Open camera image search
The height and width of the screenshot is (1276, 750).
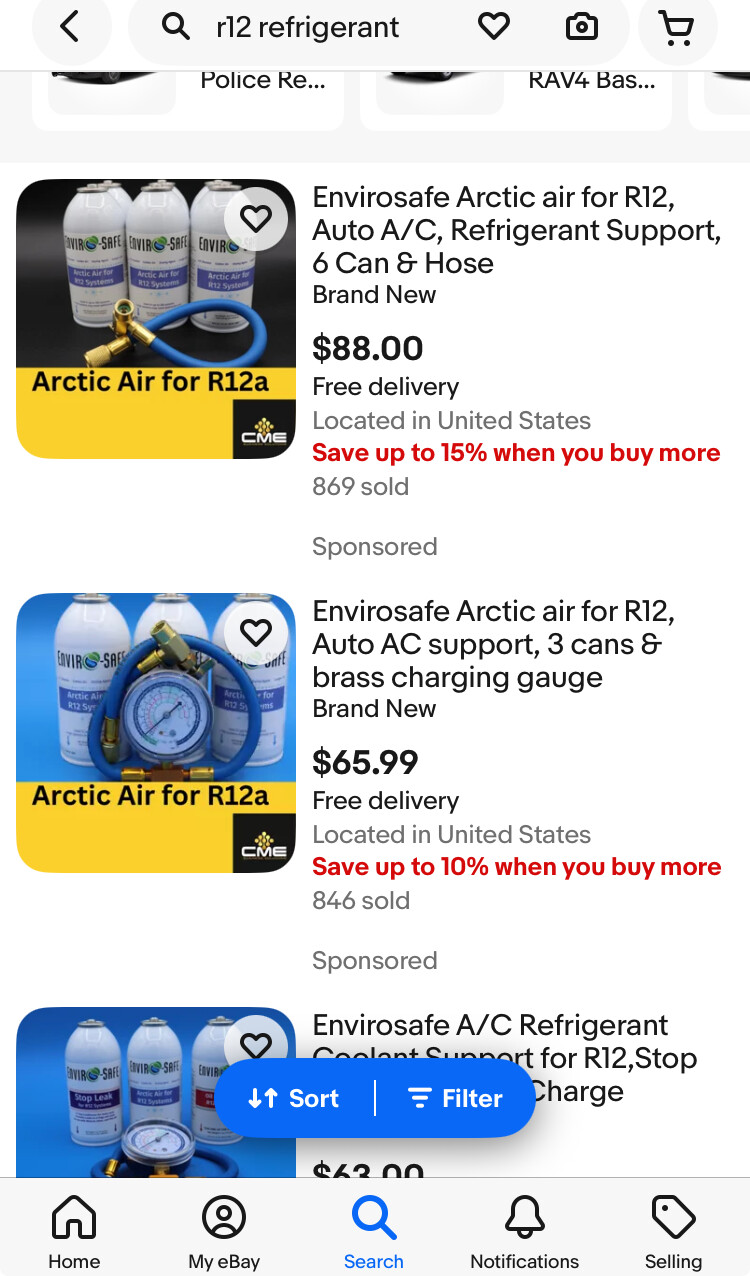582,27
